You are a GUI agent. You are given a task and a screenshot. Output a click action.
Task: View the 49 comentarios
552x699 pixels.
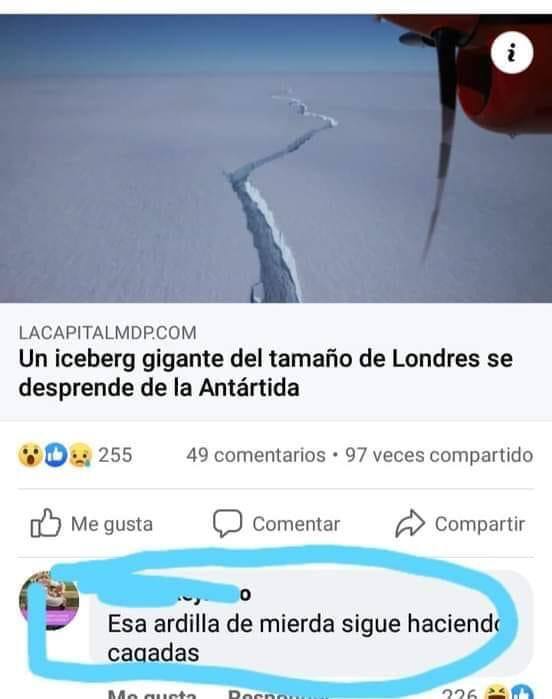(256, 455)
